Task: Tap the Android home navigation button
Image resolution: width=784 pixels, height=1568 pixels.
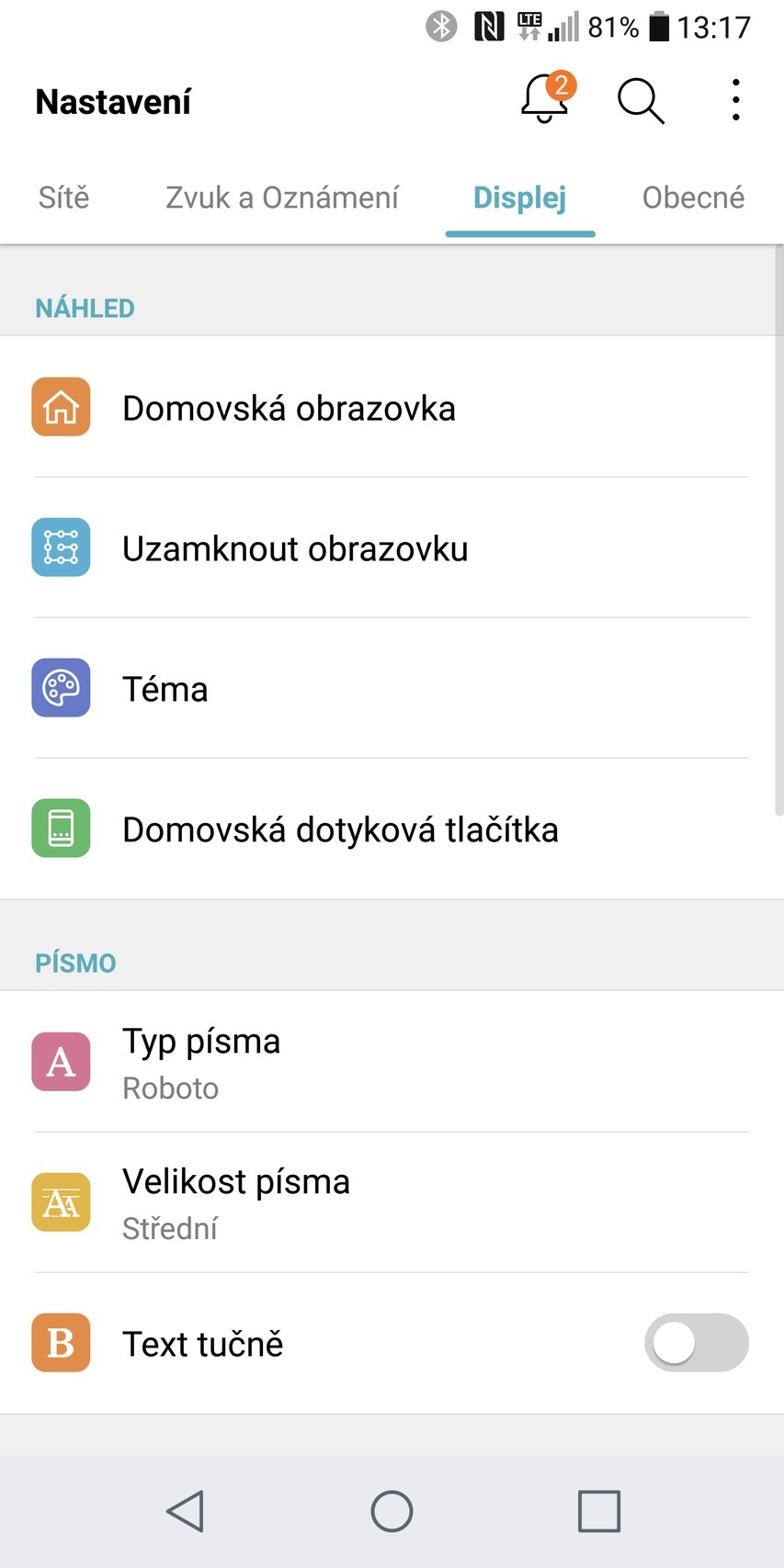Action: [x=392, y=1510]
